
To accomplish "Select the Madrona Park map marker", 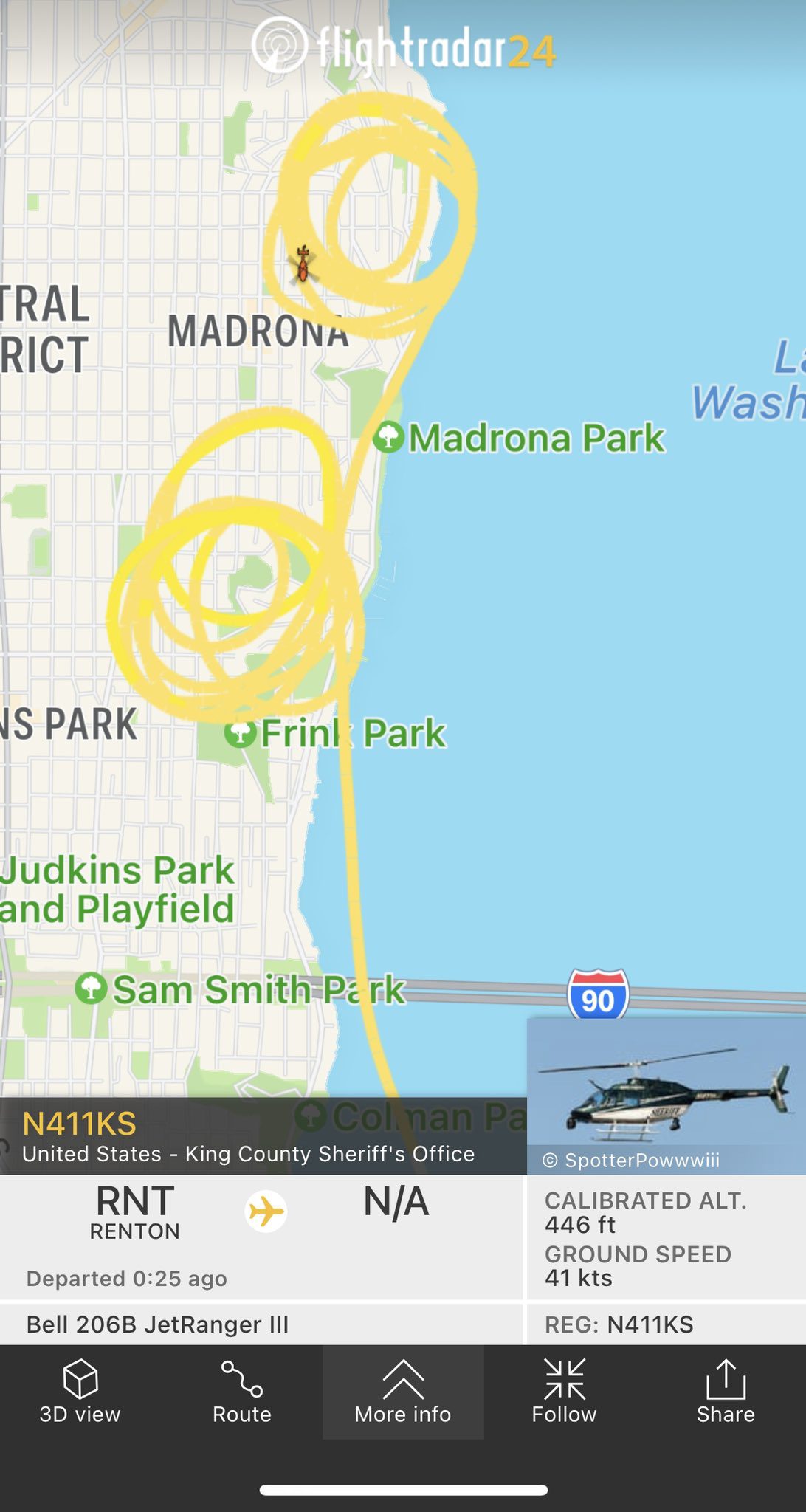I will click(x=389, y=438).
